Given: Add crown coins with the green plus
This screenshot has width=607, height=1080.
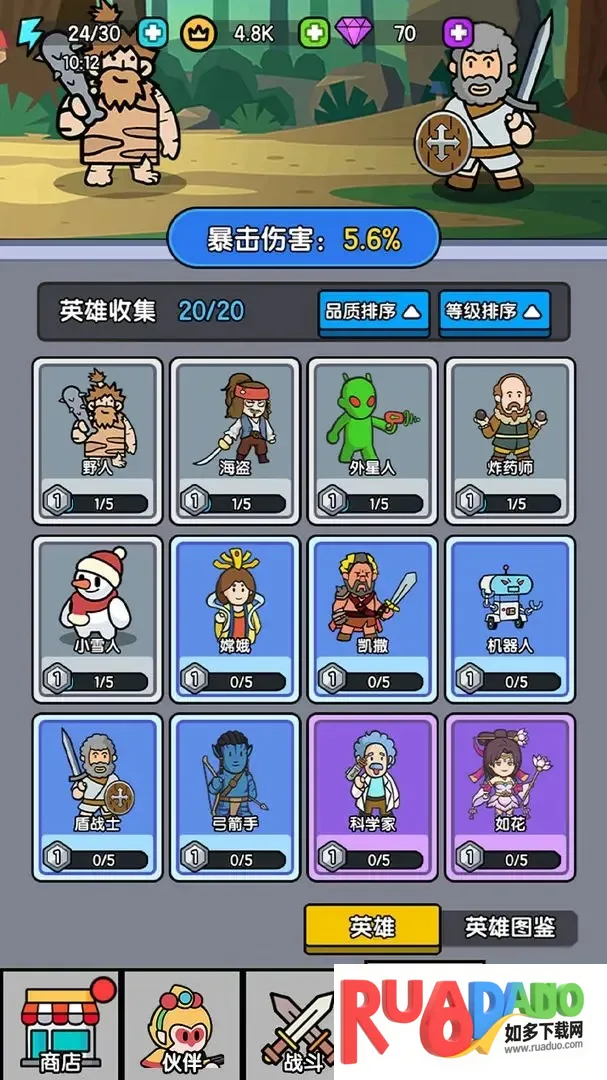Looking at the screenshot, I should 314,33.
